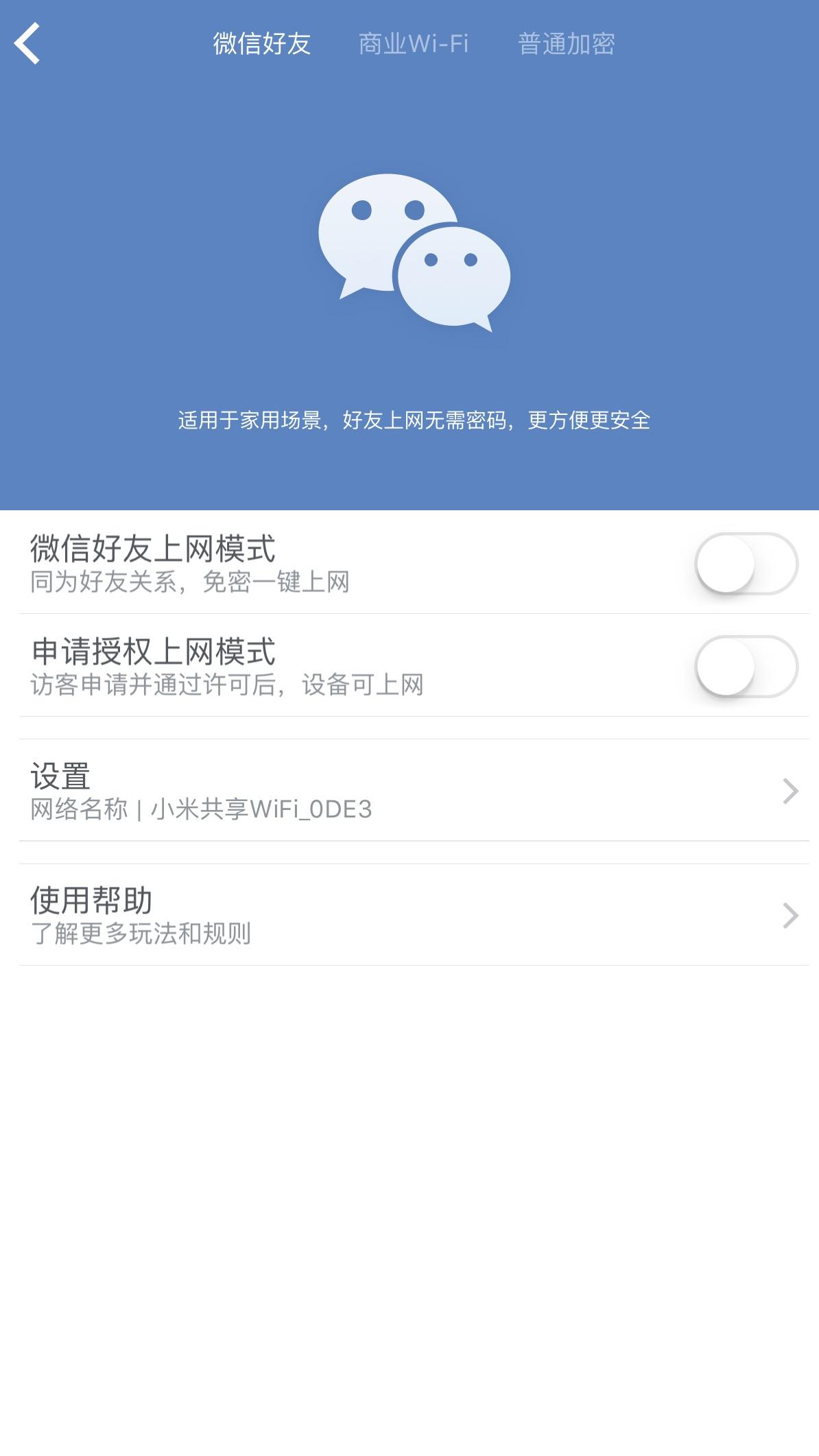
Task: Tap the back arrow at top left
Action: [27, 44]
